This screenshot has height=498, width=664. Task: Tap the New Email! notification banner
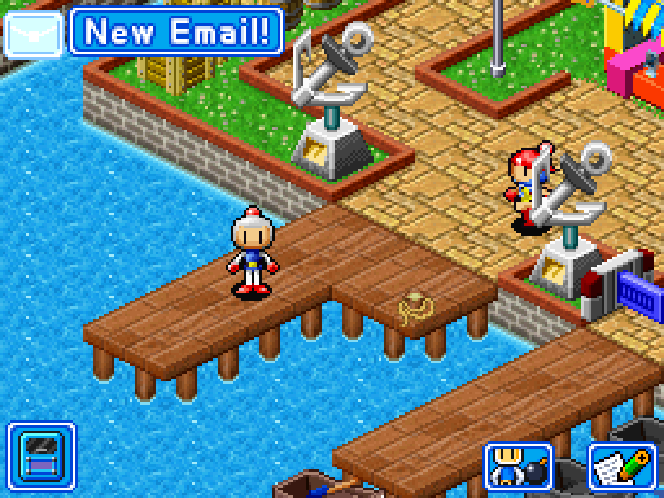[177, 31]
